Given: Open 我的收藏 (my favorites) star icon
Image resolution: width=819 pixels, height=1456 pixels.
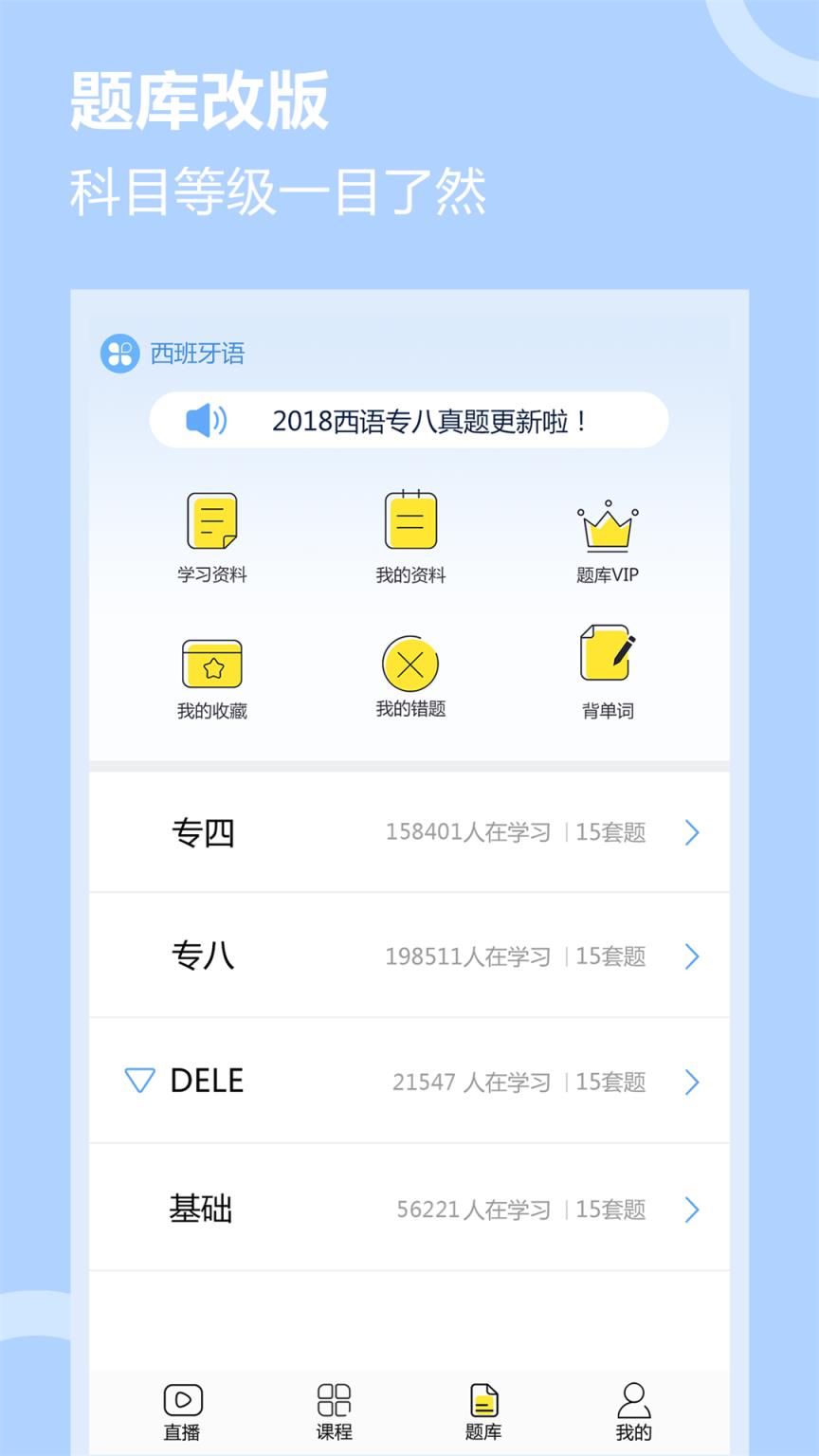Looking at the screenshot, I should coord(214,664).
